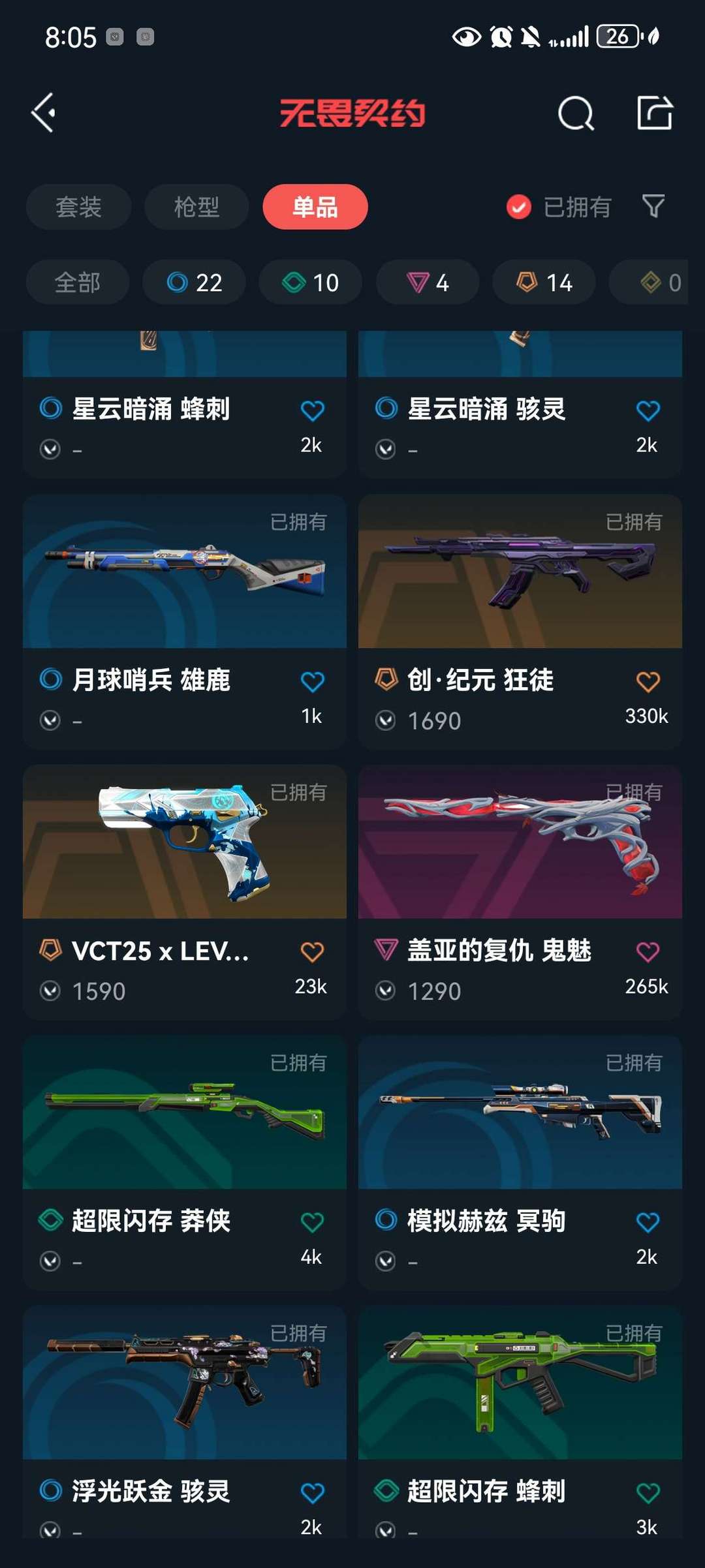The image size is (705, 1568).
Task: Like the VCT25 x LEV pistol skin
Action: coord(312,952)
